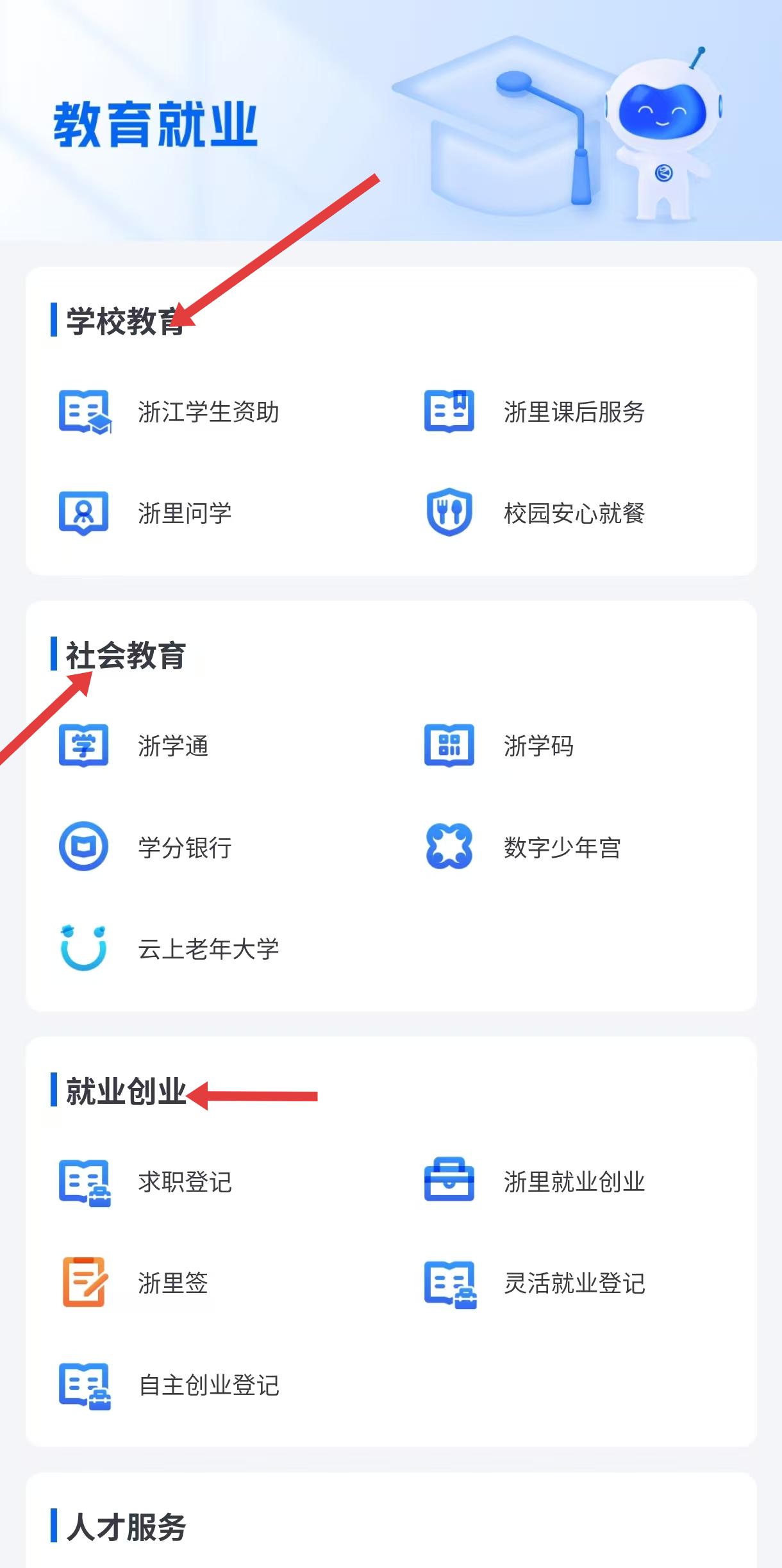Open 浙里签 signing service
This screenshot has height=1568, width=782.
pyautogui.click(x=173, y=1283)
